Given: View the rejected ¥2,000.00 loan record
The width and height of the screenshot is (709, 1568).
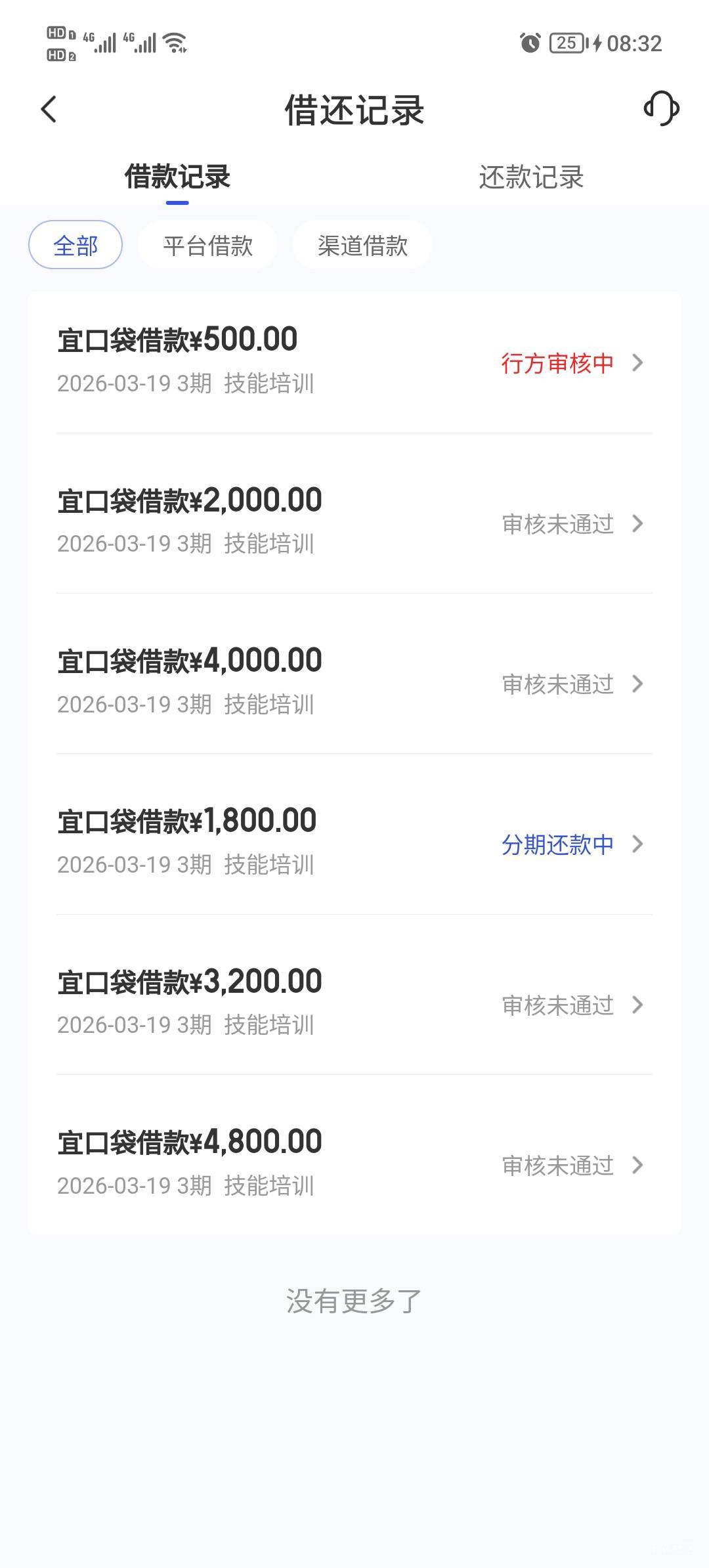Looking at the screenshot, I should point(353,521).
